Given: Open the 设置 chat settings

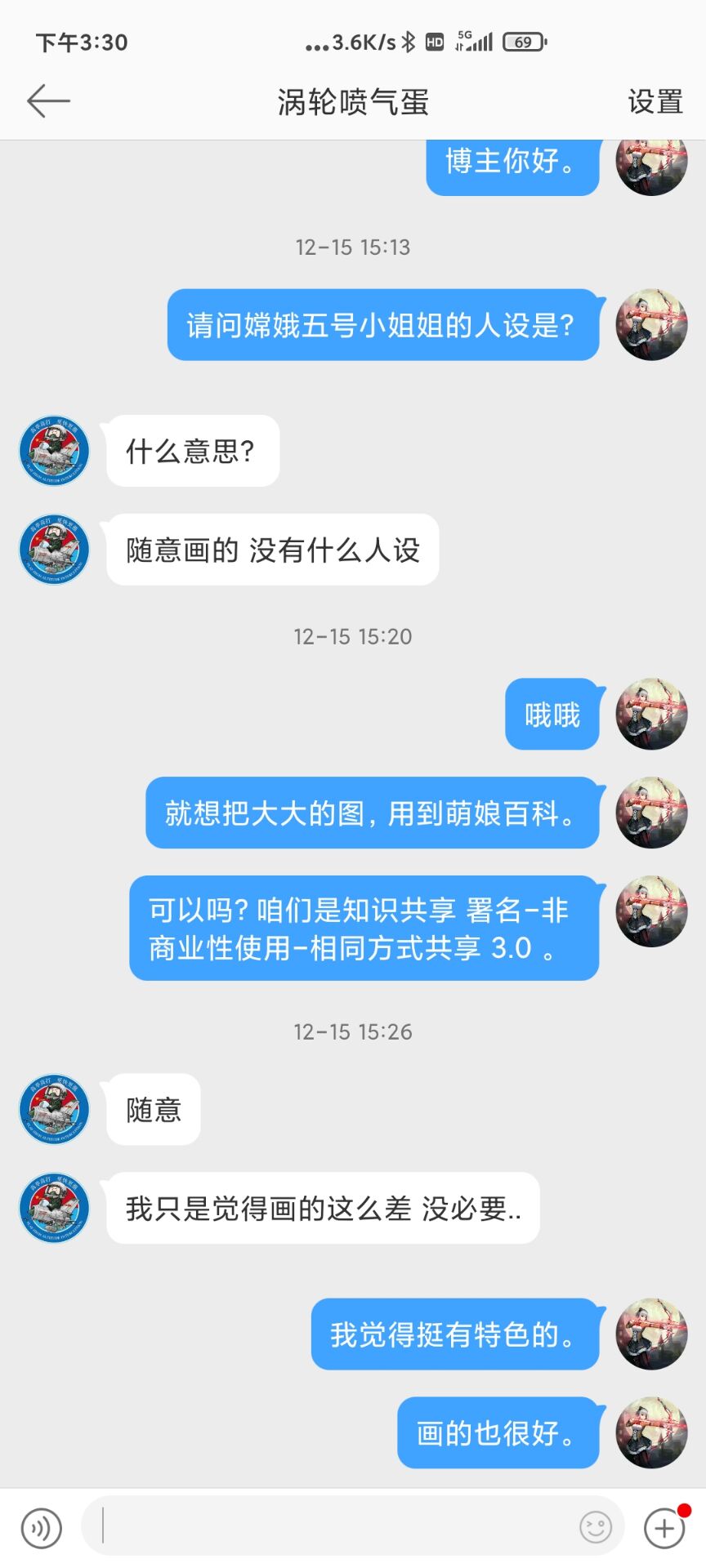Looking at the screenshot, I should click(x=655, y=102).
